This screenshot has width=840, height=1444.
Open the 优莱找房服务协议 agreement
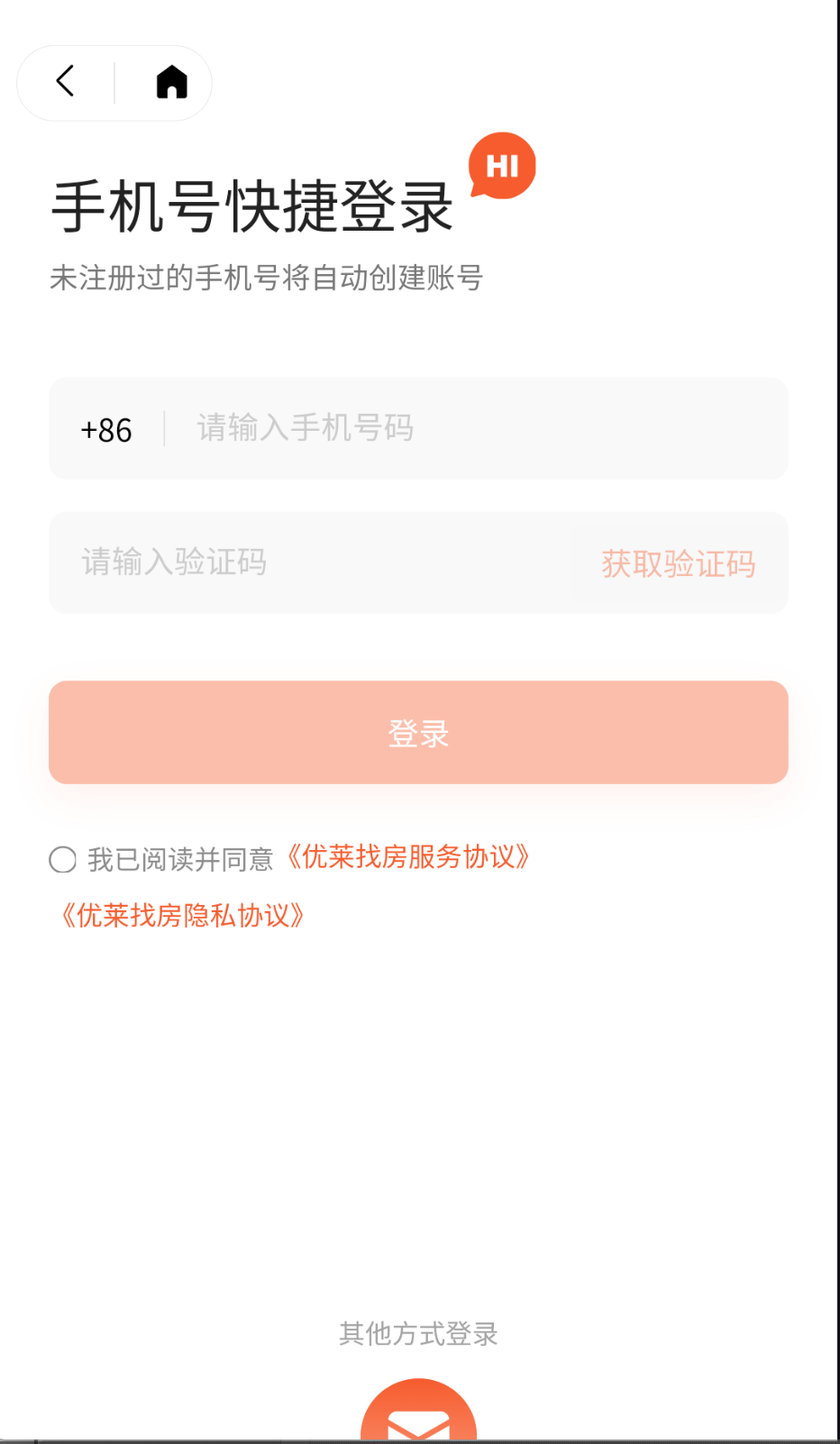point(408,858)
